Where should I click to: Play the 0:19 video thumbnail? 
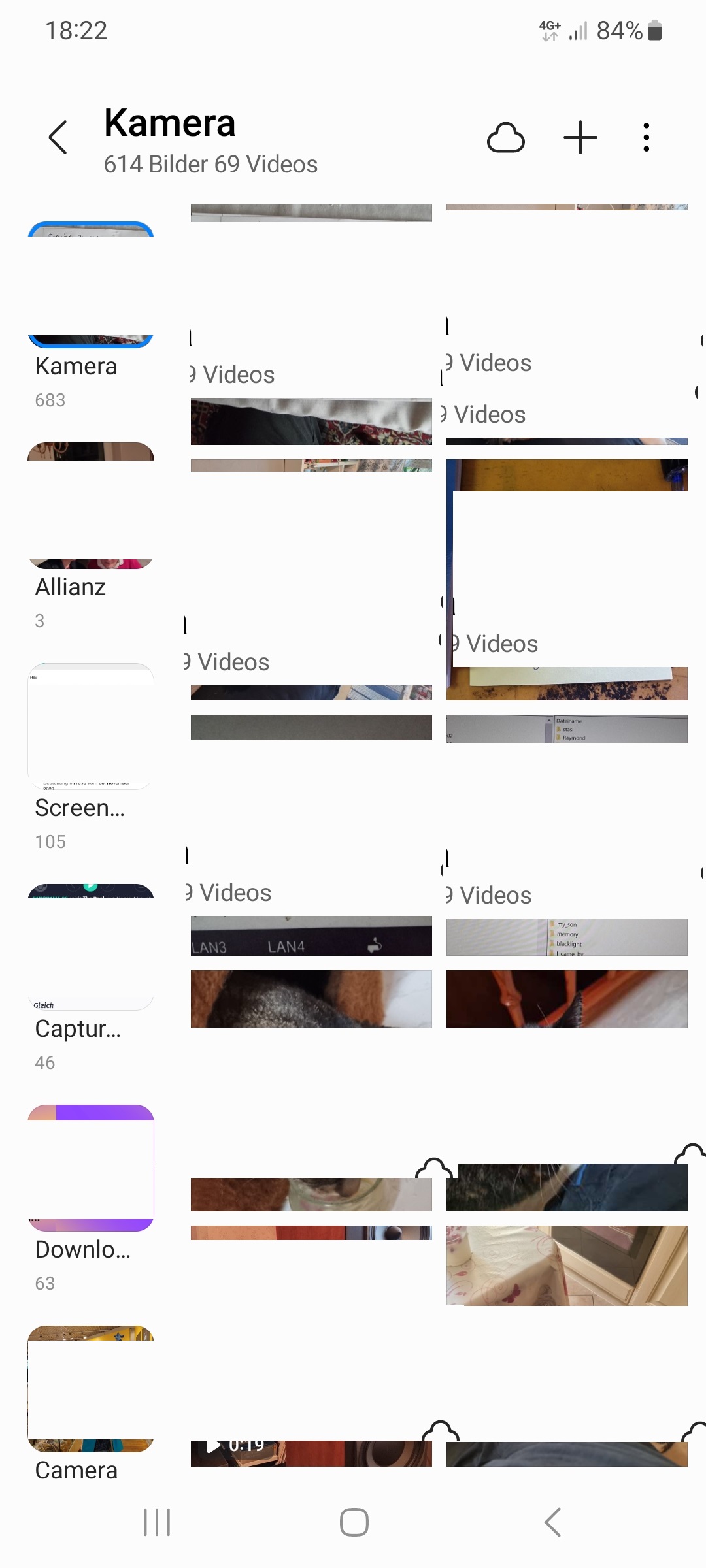pos(311,1452)
